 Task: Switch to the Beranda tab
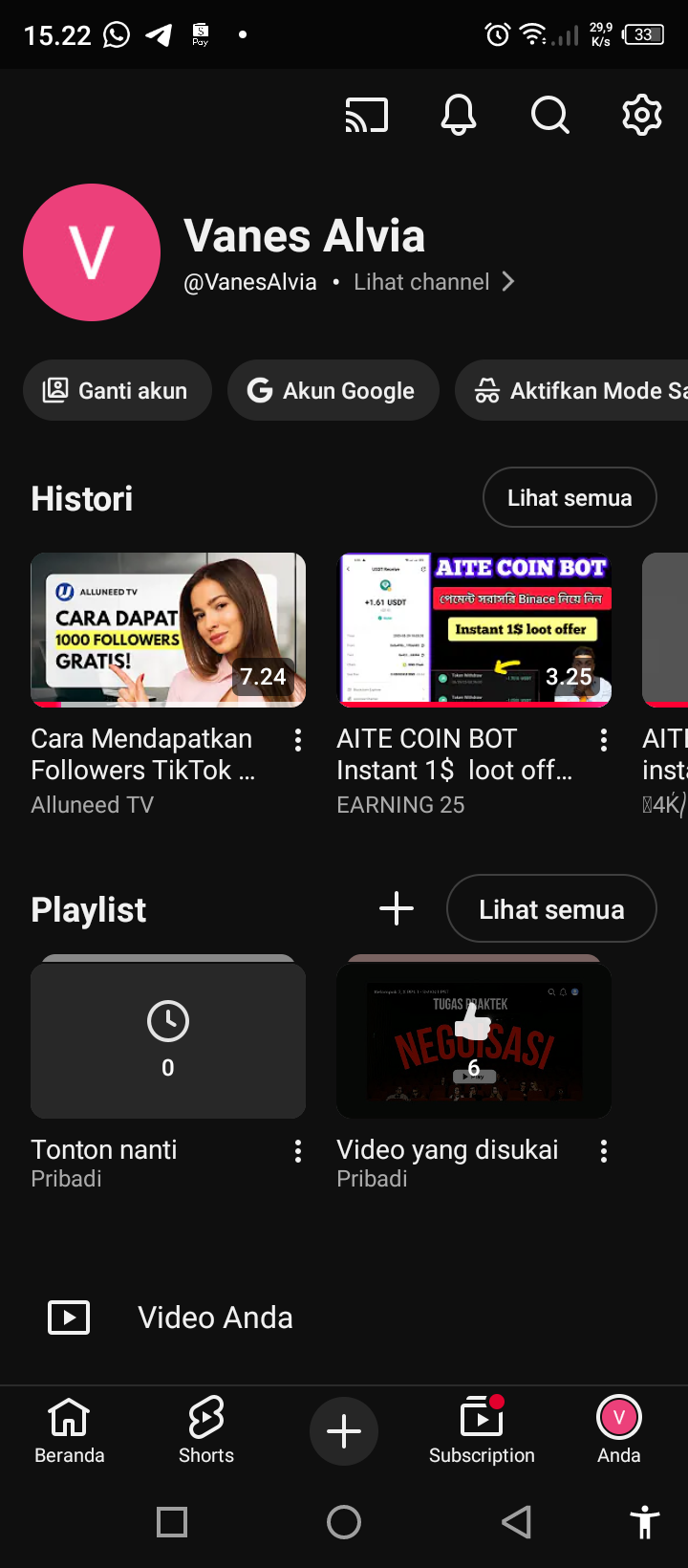pyautogui.click(x=69, y=1430)
